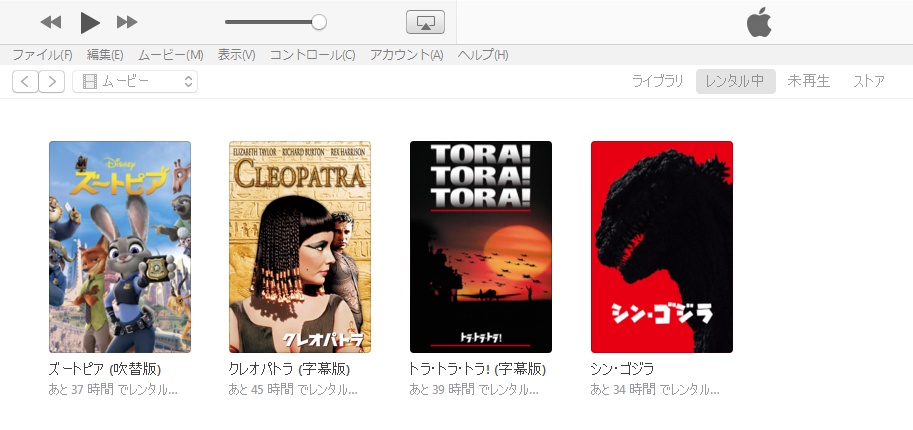Skip back with the rewind button
The width and height of the screenshot is (913, 430).
51,22
